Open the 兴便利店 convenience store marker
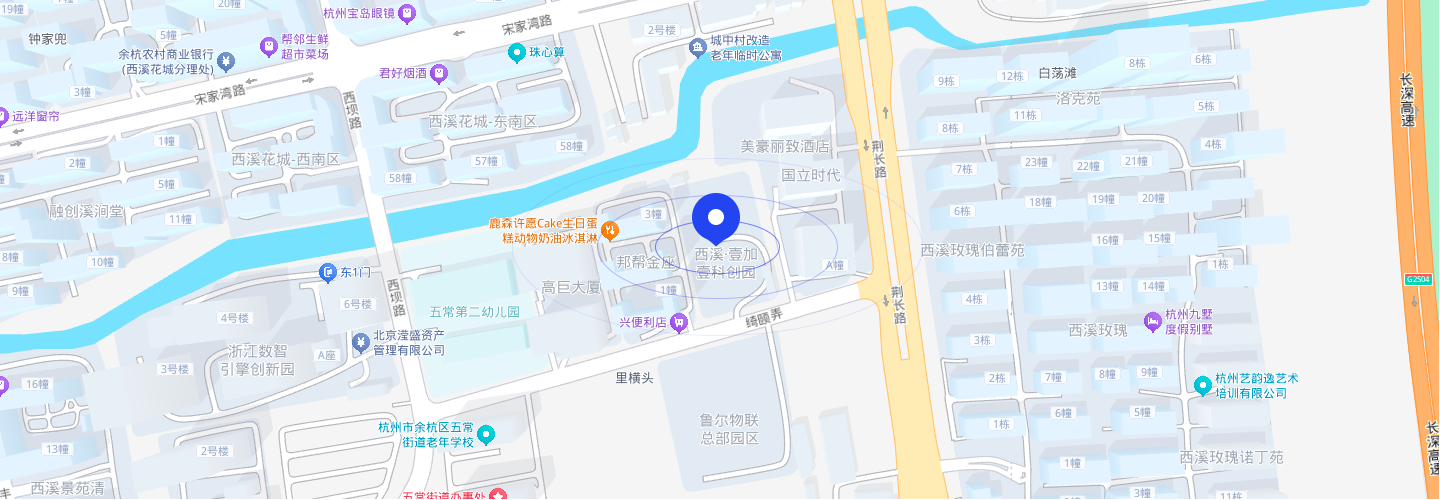This screenshot has width=1440, height=500. 680,322
